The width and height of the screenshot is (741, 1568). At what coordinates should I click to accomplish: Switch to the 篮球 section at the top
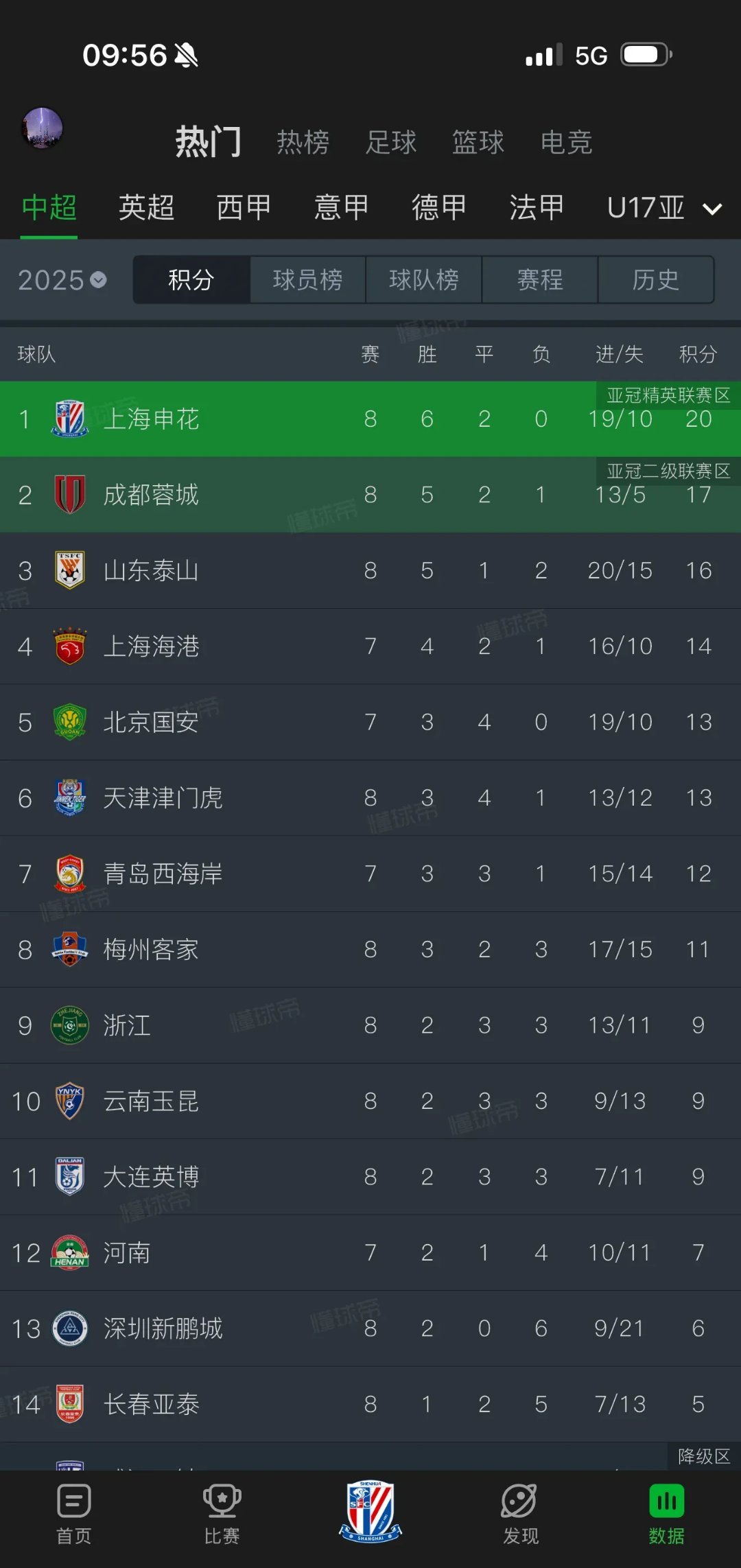coord(478,142)
